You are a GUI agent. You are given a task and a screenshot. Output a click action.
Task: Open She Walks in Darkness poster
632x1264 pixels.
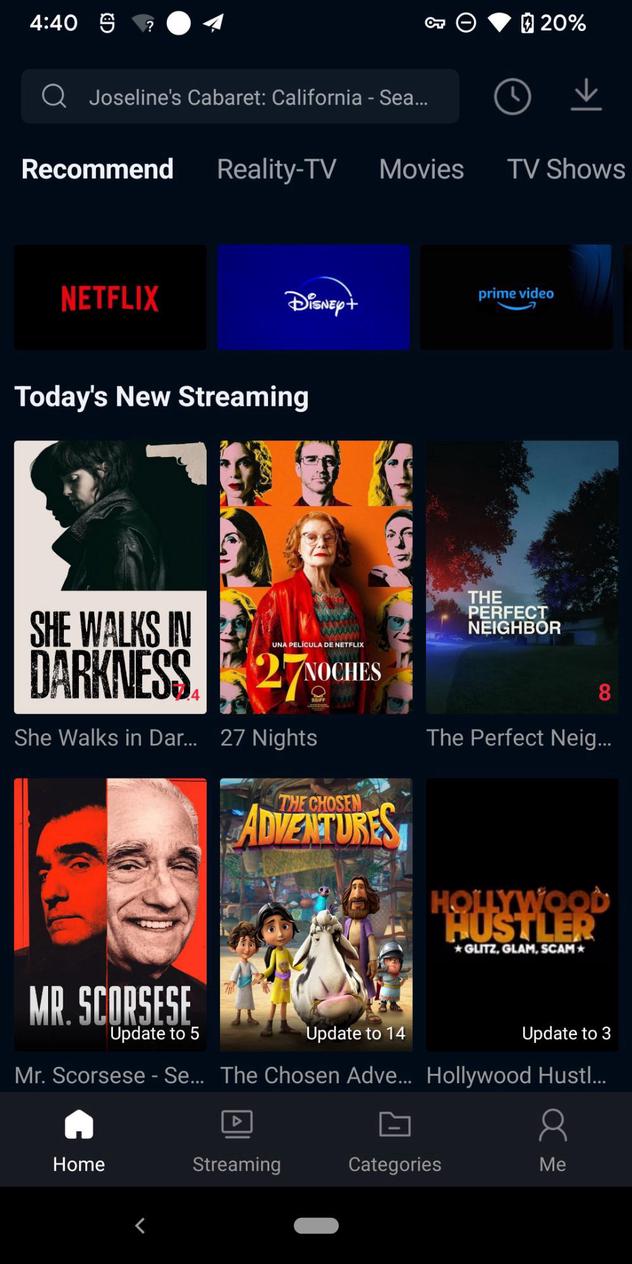[110, 577]
